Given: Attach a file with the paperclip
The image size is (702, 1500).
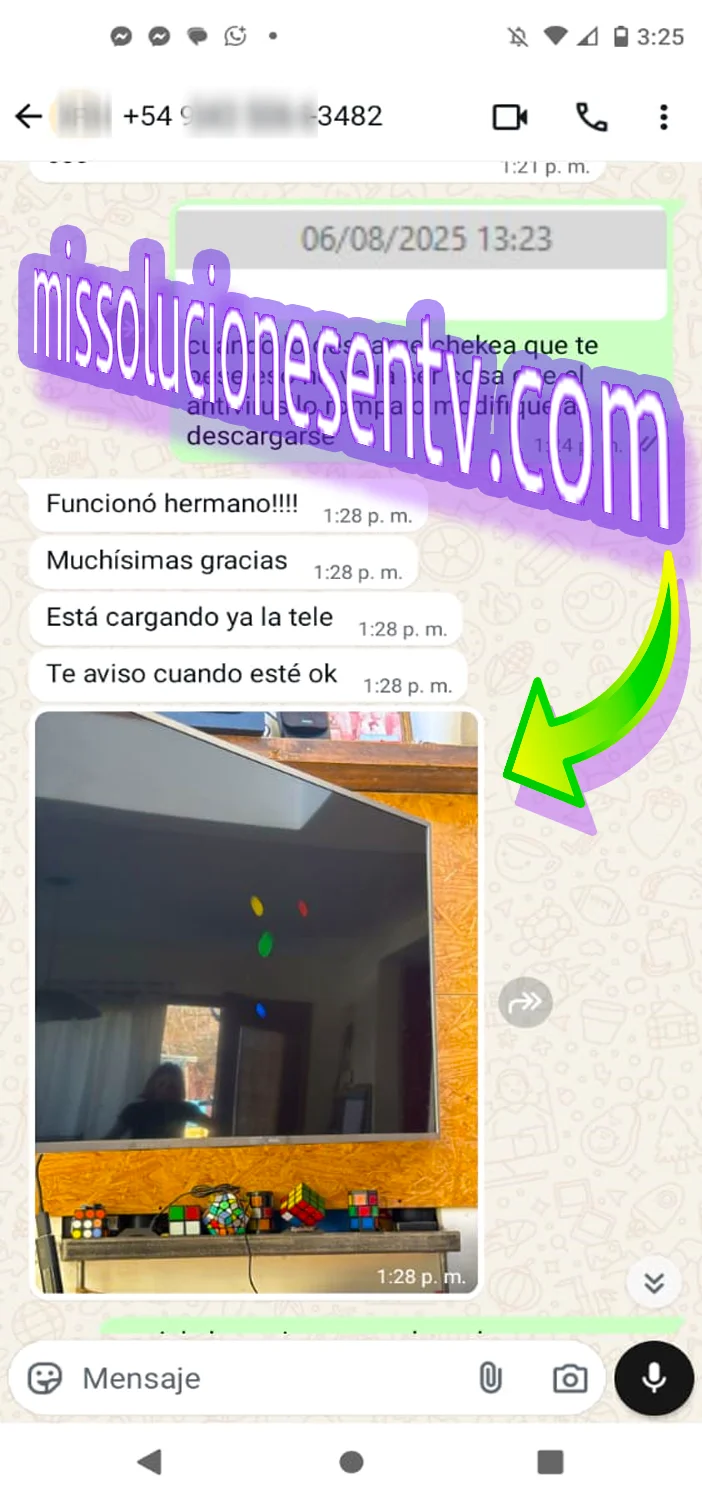Looking at the screenshot, I should click(490, 1379).
